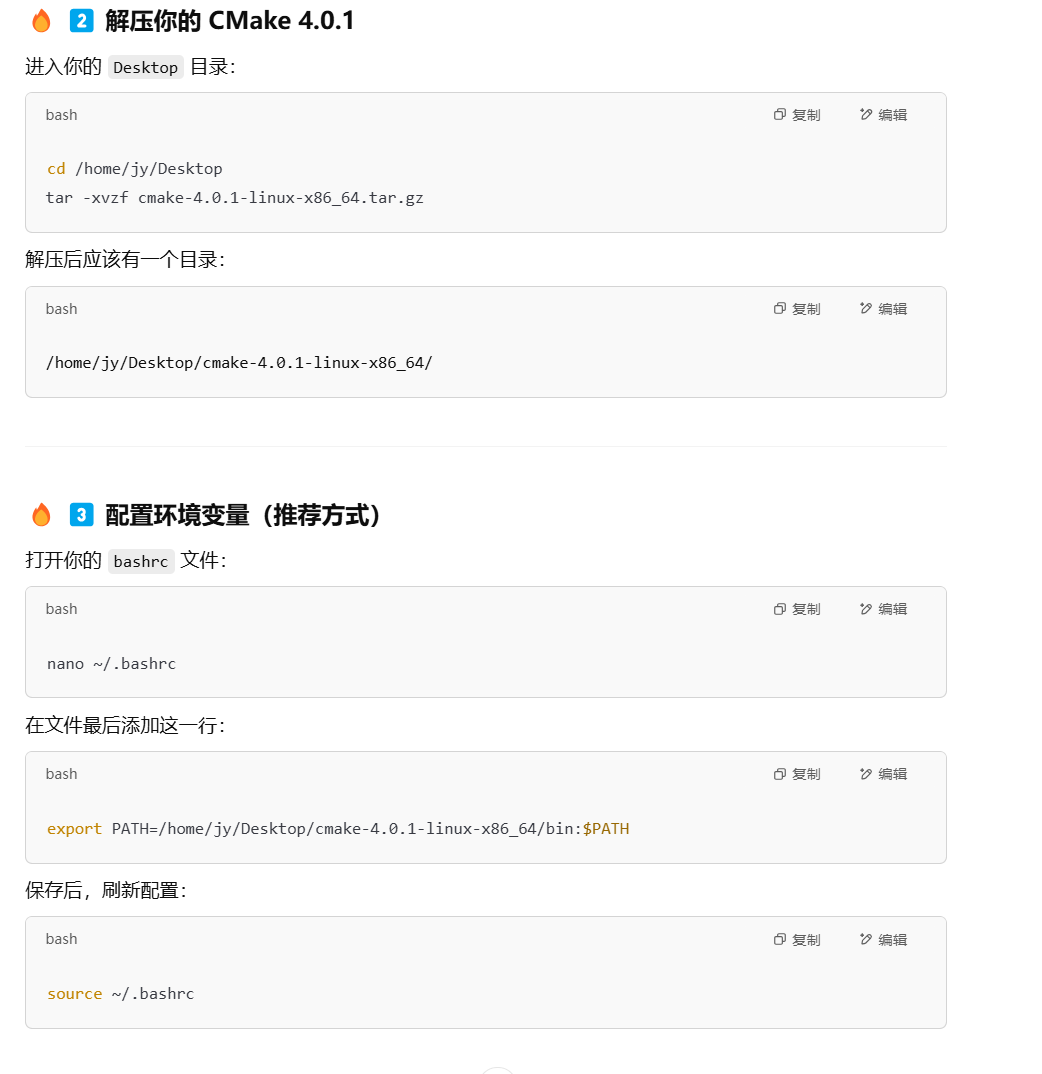Click the 复制 button above the tar extraction command
Viewport: 1042px width, 1074px height.
[805, 114]
